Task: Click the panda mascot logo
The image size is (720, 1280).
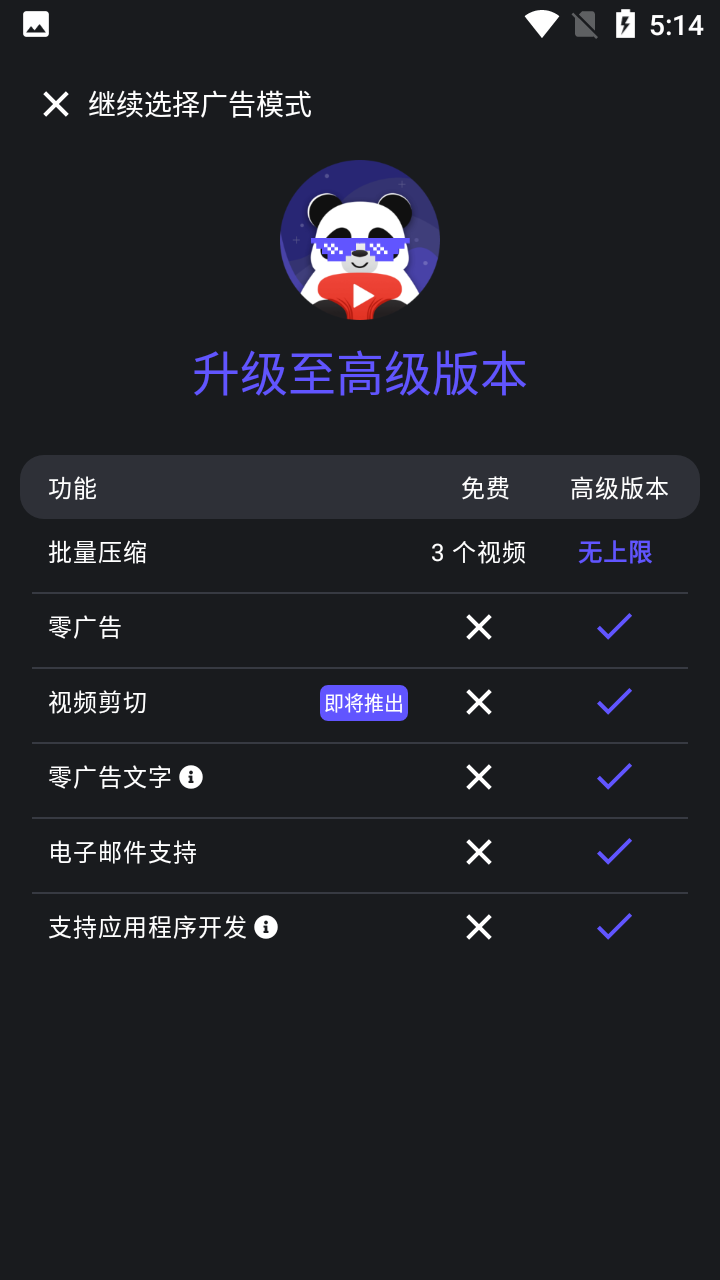Action: (360, 240)
